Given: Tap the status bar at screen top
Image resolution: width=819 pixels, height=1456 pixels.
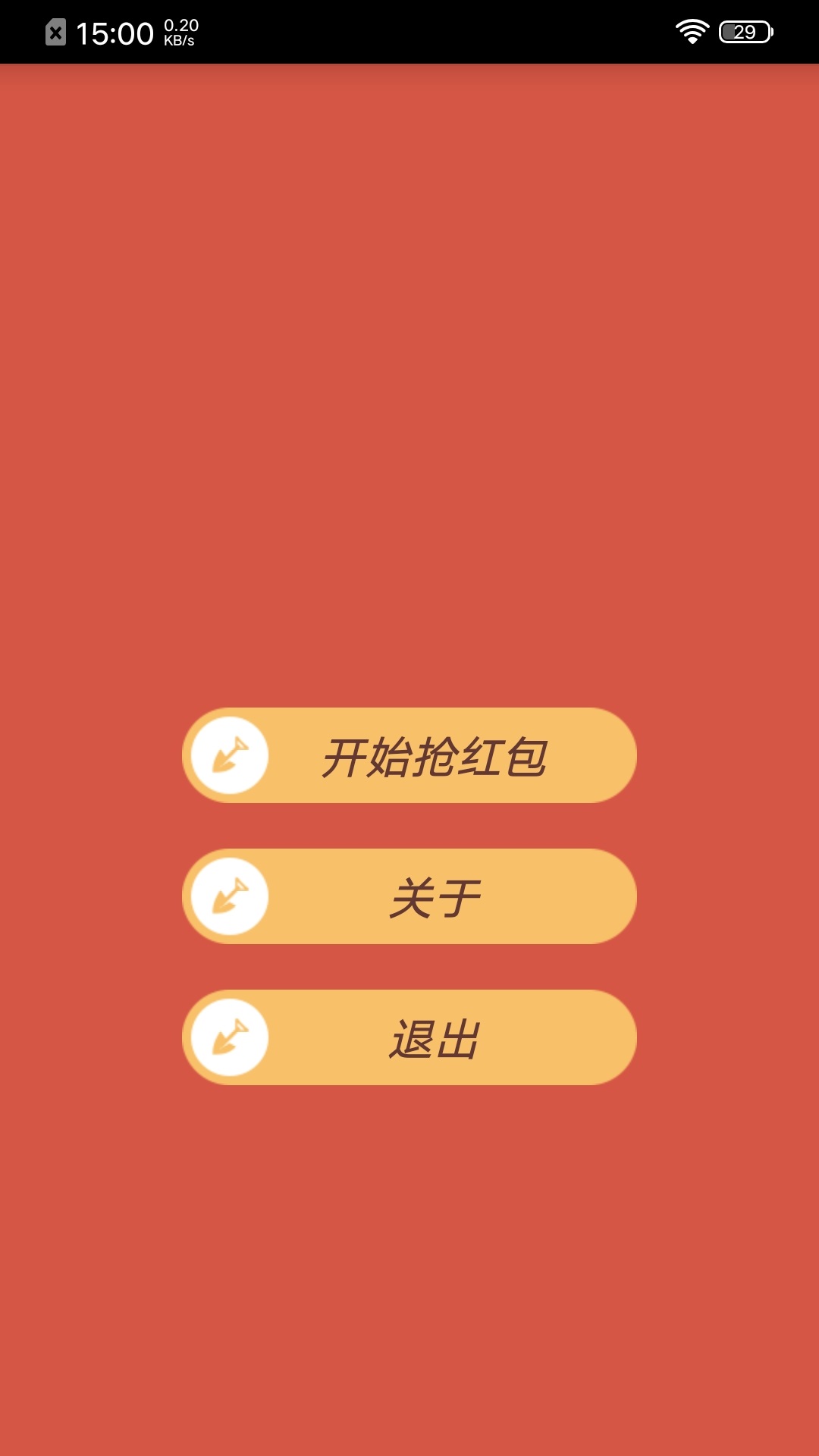Looking at the screenshot, I should (409, 32).
